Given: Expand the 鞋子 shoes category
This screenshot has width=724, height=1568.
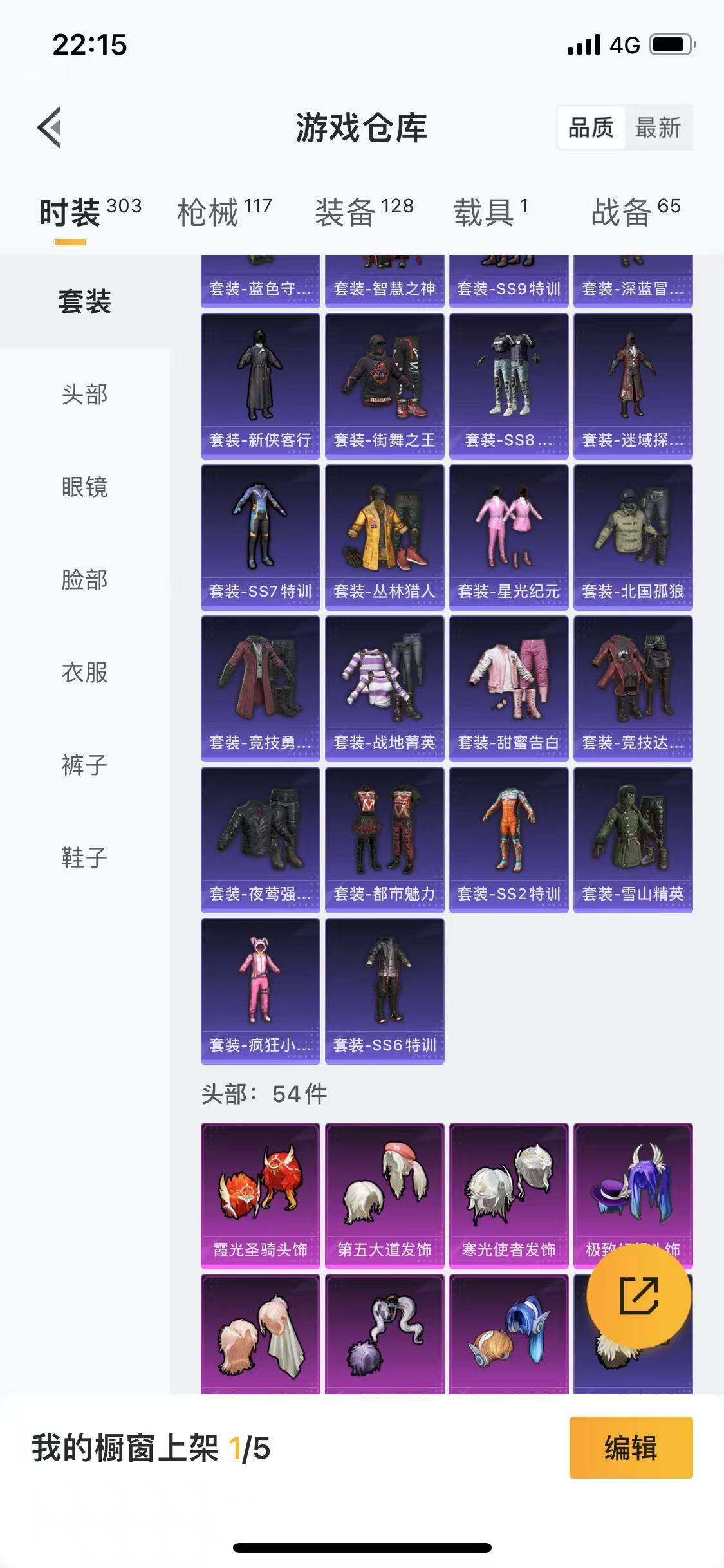Looking at the screenshot, I should [84, 857].
